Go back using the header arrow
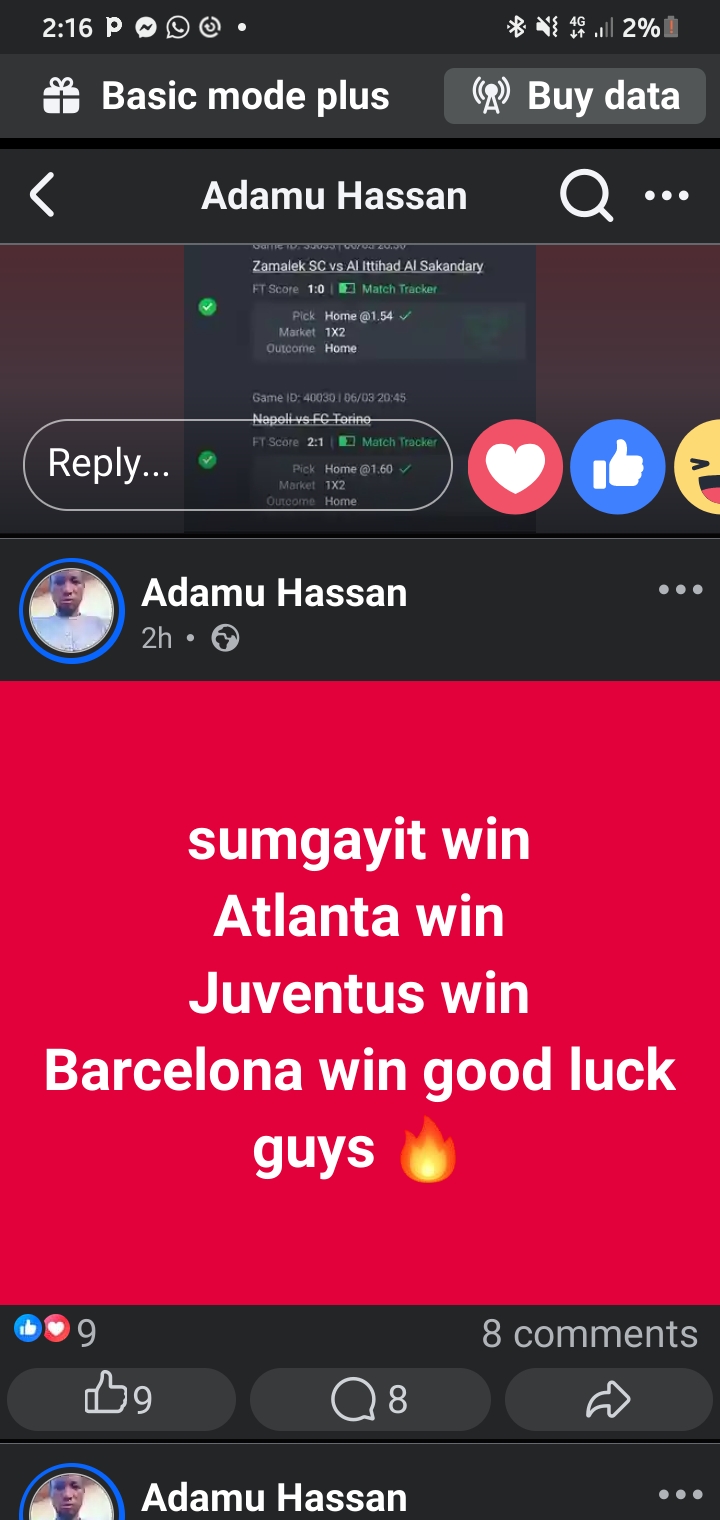This screenshot has width=720, height=1520. pyautogui.click(x=42, y=195)
